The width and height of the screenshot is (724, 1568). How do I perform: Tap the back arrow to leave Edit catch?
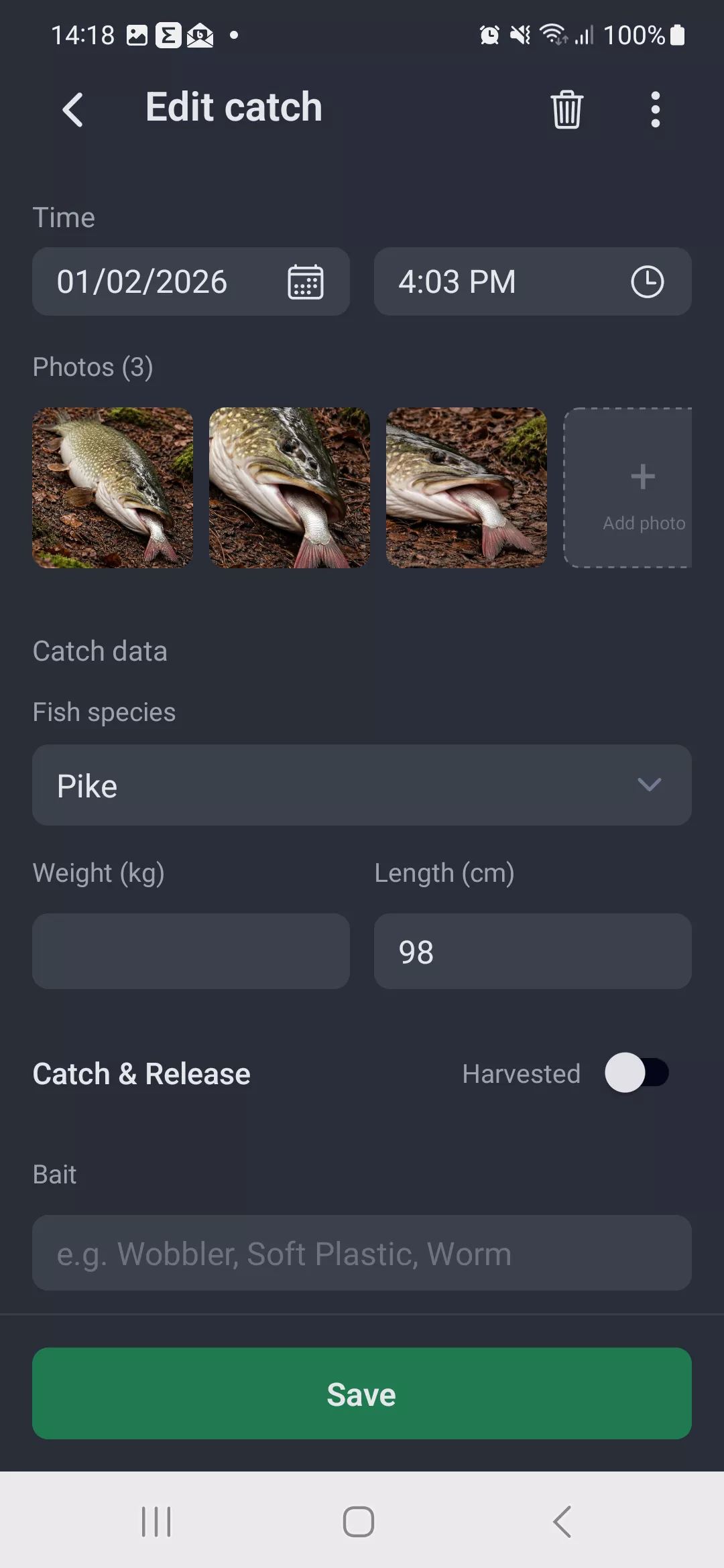coord(74,109)
